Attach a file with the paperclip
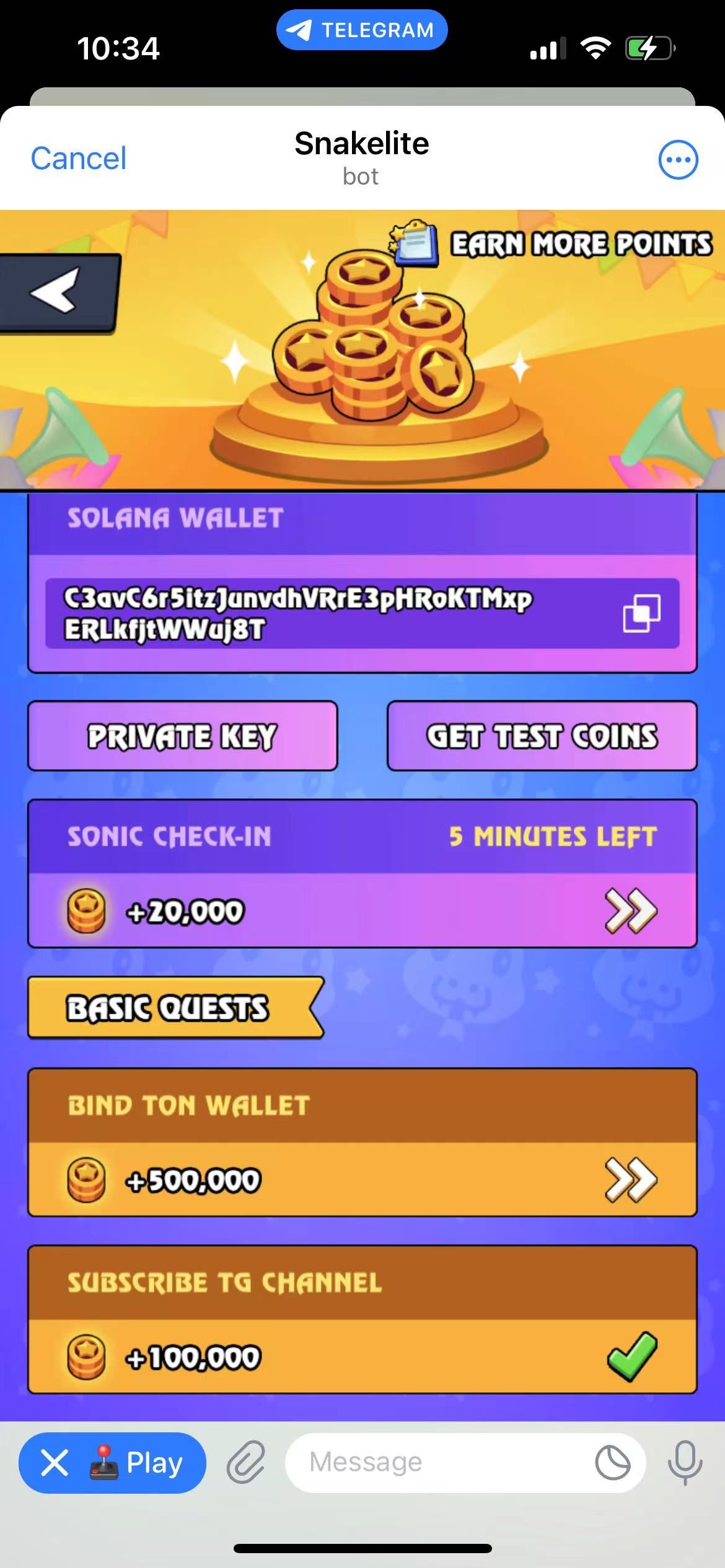This screenshot has width=725, height=1568. click(x=245, y=1463)
